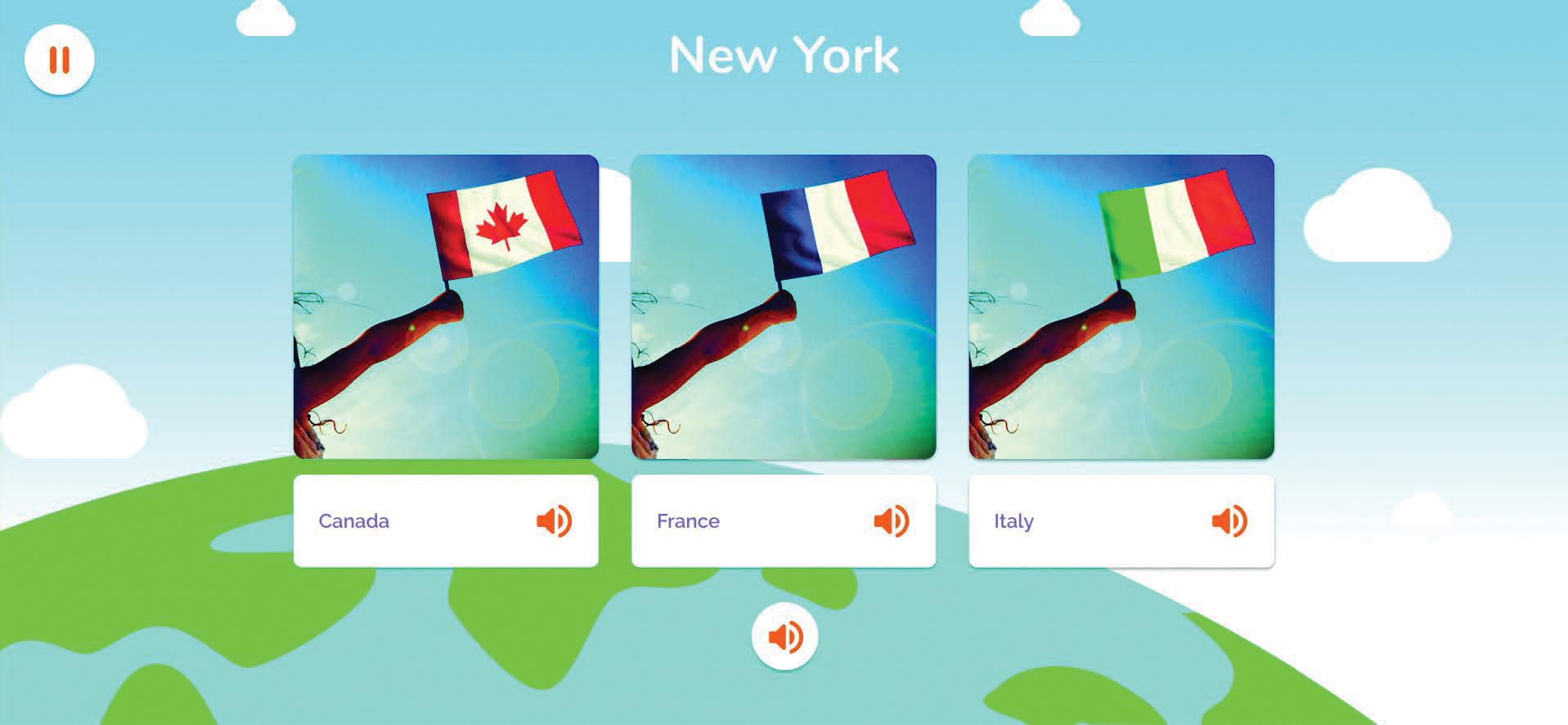Pause the game
1568x725 pixels.
(x=59, y=60)
